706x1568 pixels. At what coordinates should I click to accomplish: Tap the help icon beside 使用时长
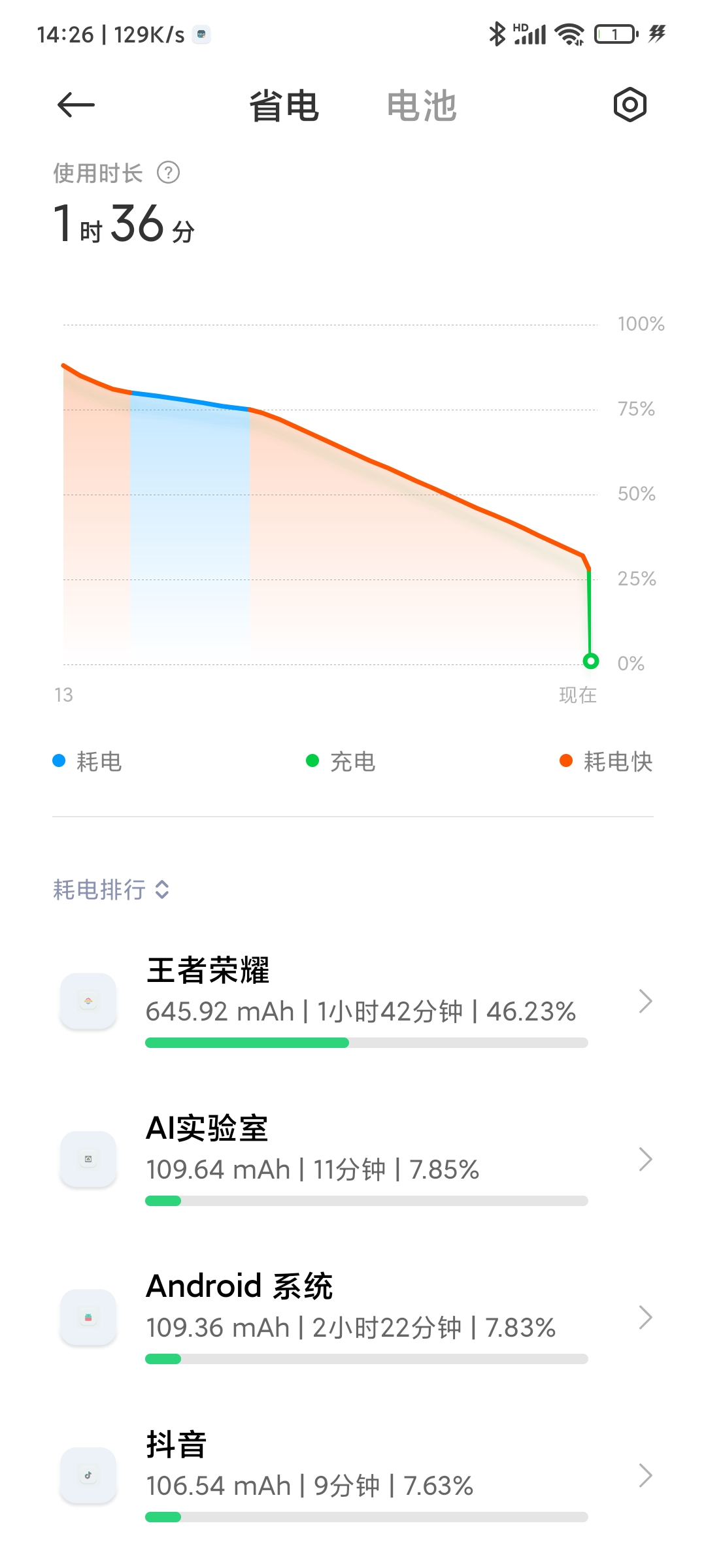click(x=169, y=173)
